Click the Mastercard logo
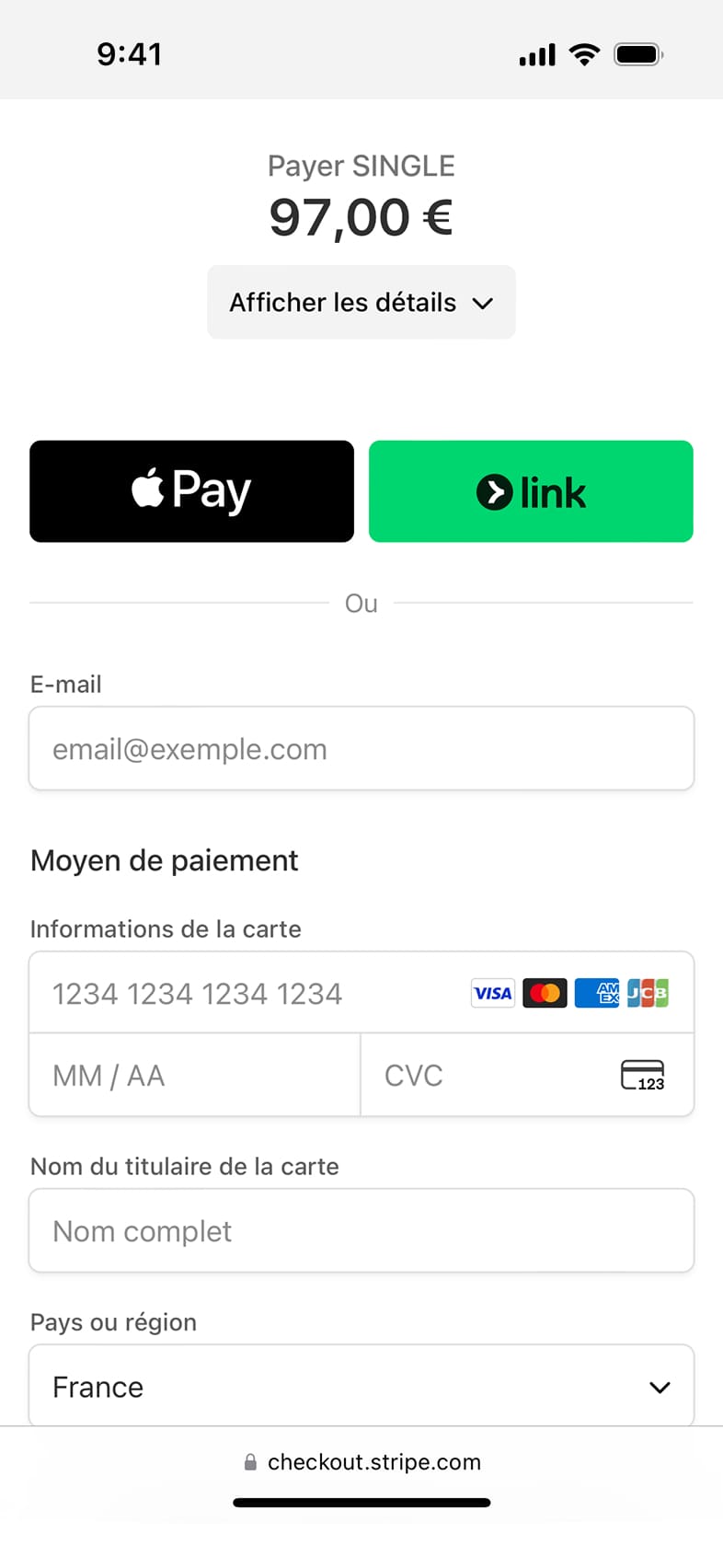 (x=545, y=993)
